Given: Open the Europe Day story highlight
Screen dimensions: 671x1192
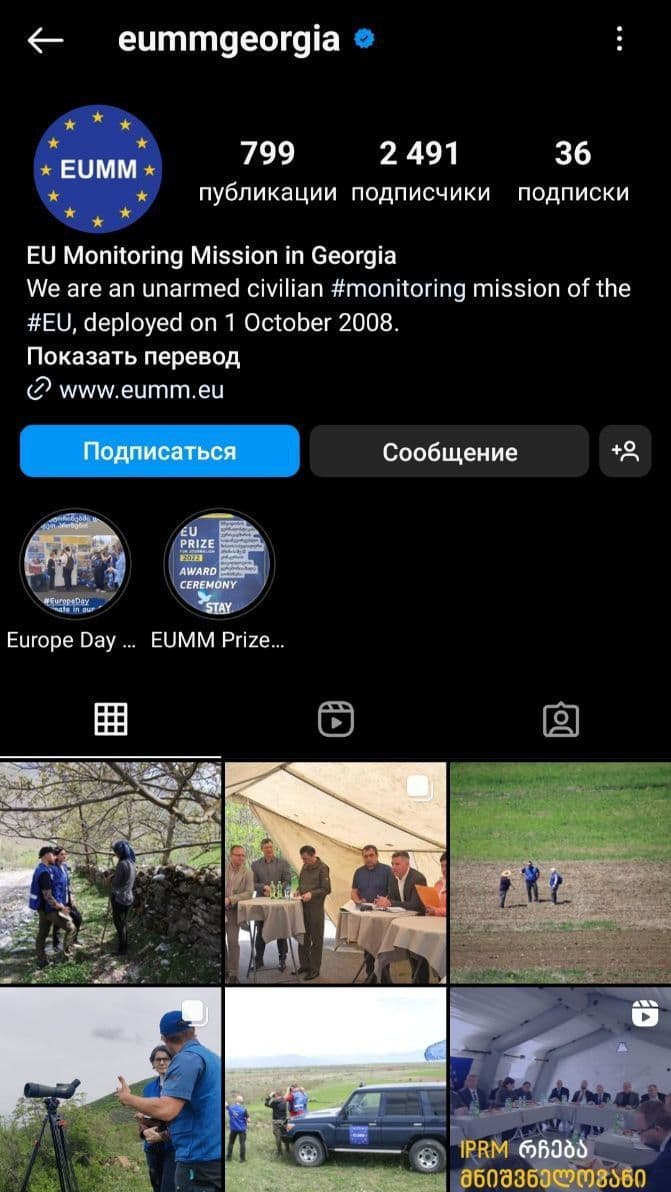Looking at the screenshot, I should [x=75, y=565].
